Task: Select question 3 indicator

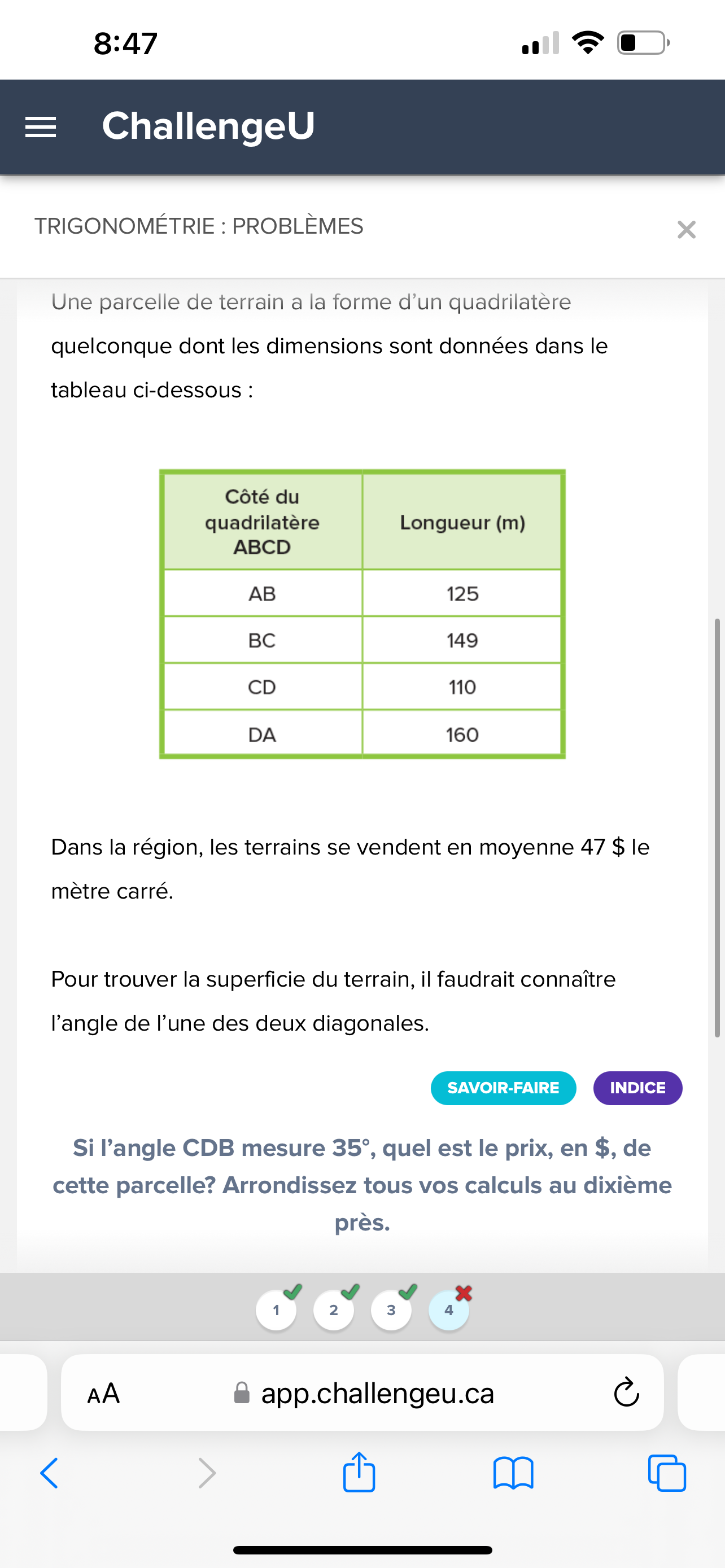Action: click(x=391, y=1310)
